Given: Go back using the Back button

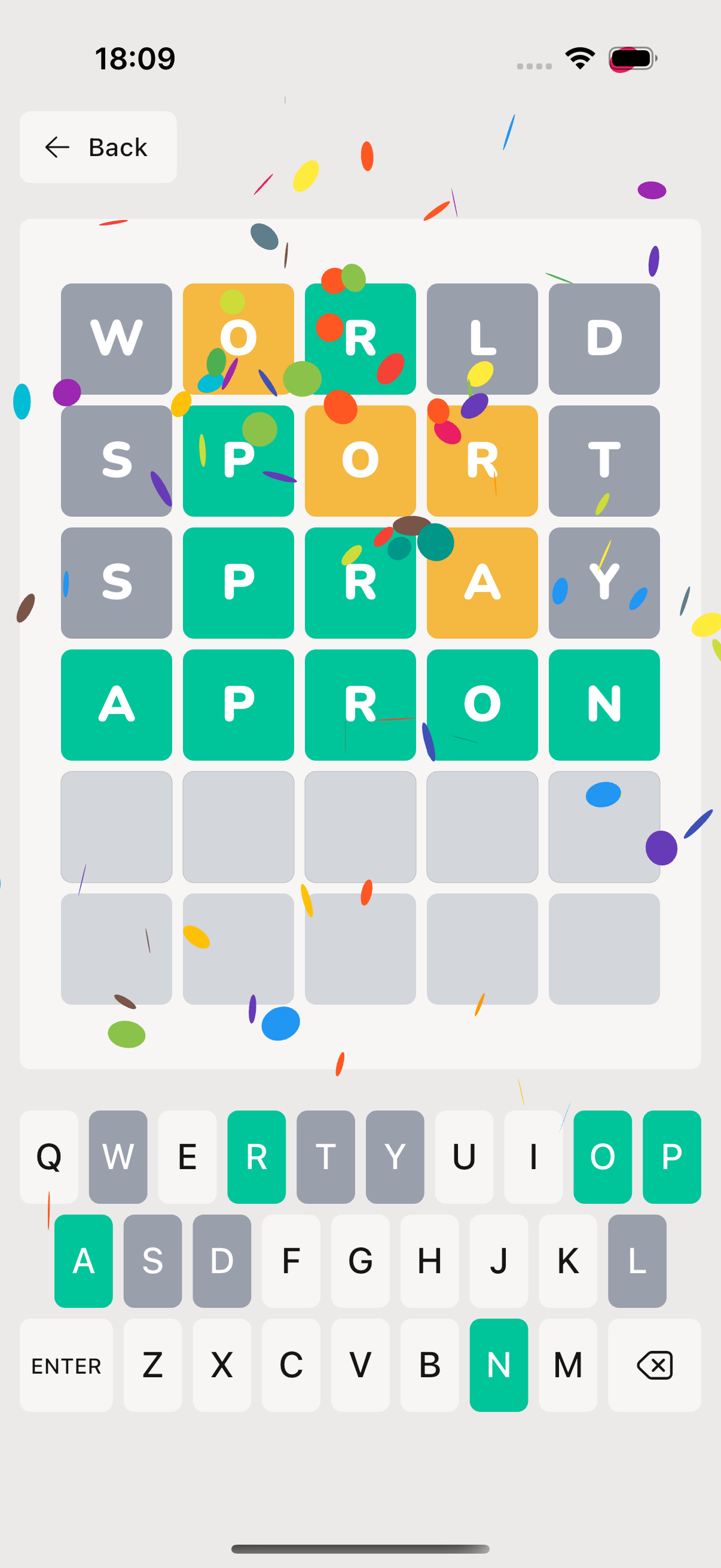Looking at the screenshot, I should tap(98, 147).
